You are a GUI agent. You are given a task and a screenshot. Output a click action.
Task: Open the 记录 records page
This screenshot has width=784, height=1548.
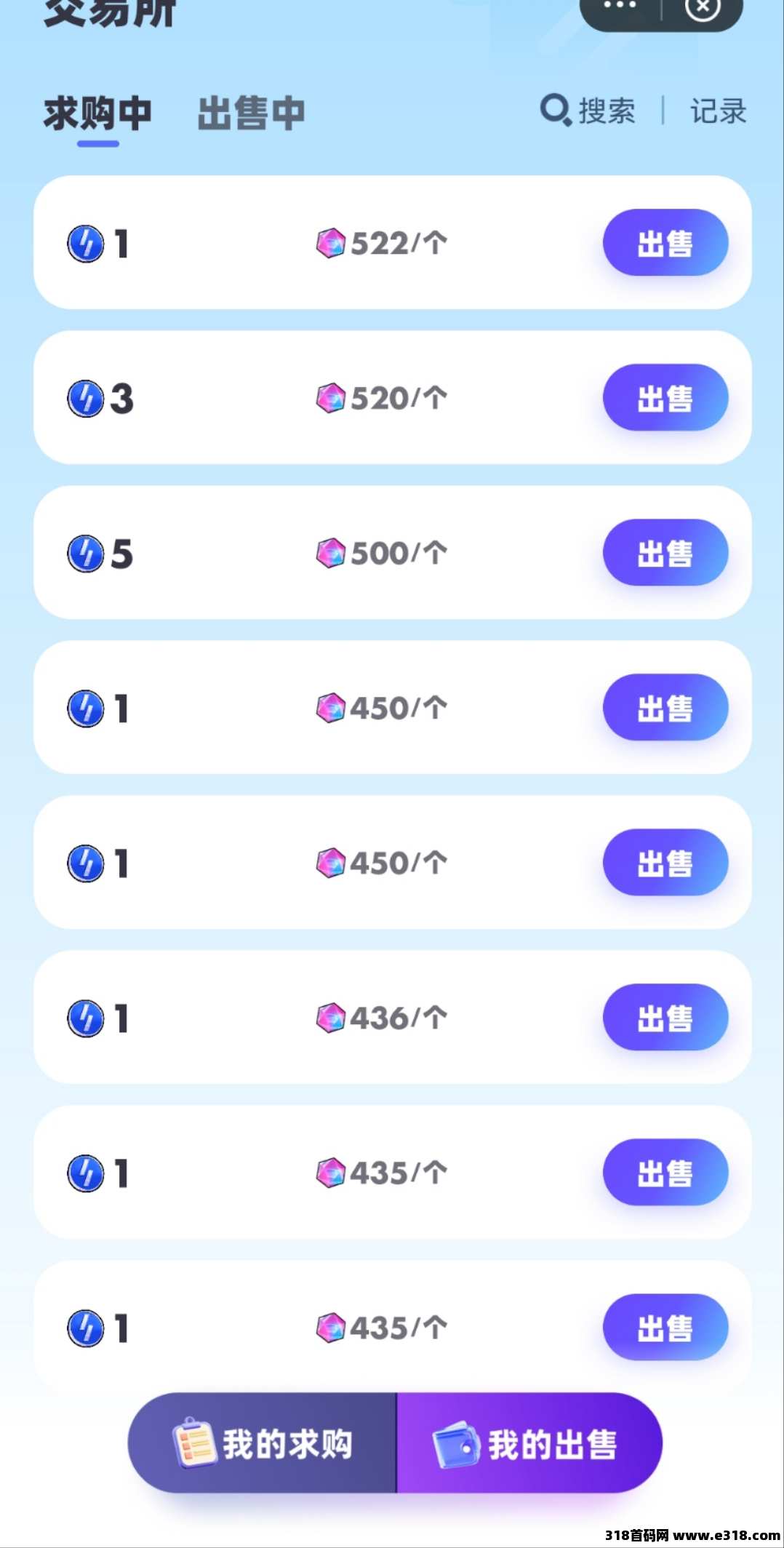point(719,111)
